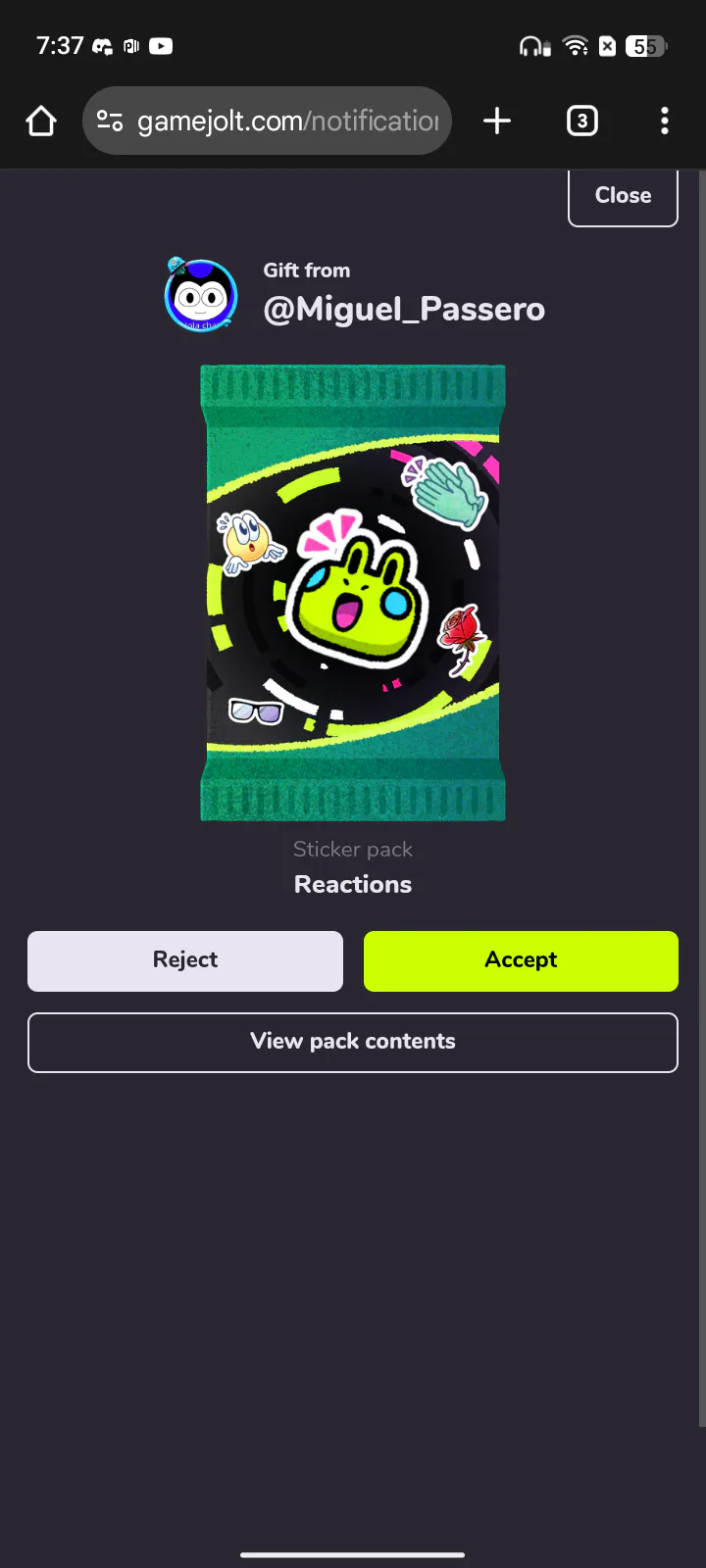Open Miguel_Passero's profile avatar
706x1568 pixels.
pos(201,295)
